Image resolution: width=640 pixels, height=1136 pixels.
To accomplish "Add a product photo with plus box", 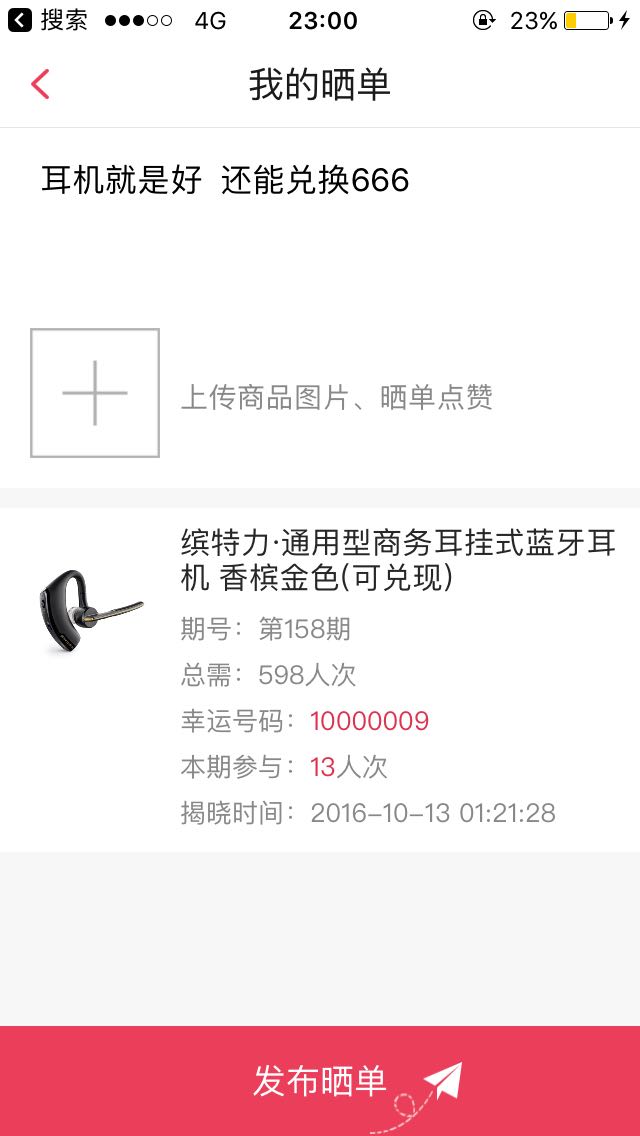I will [95, 393].
